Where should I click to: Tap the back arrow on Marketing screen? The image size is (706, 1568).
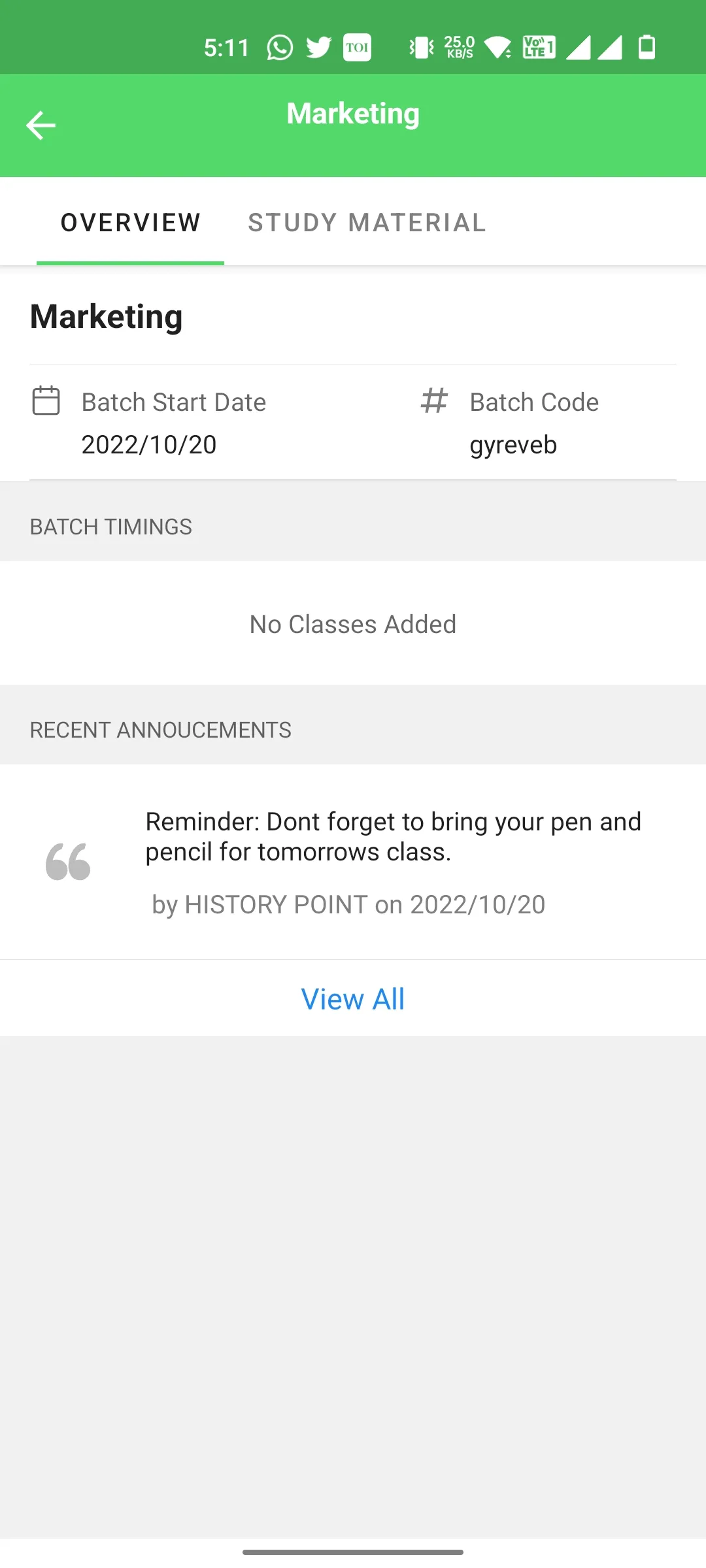(41, 125)
